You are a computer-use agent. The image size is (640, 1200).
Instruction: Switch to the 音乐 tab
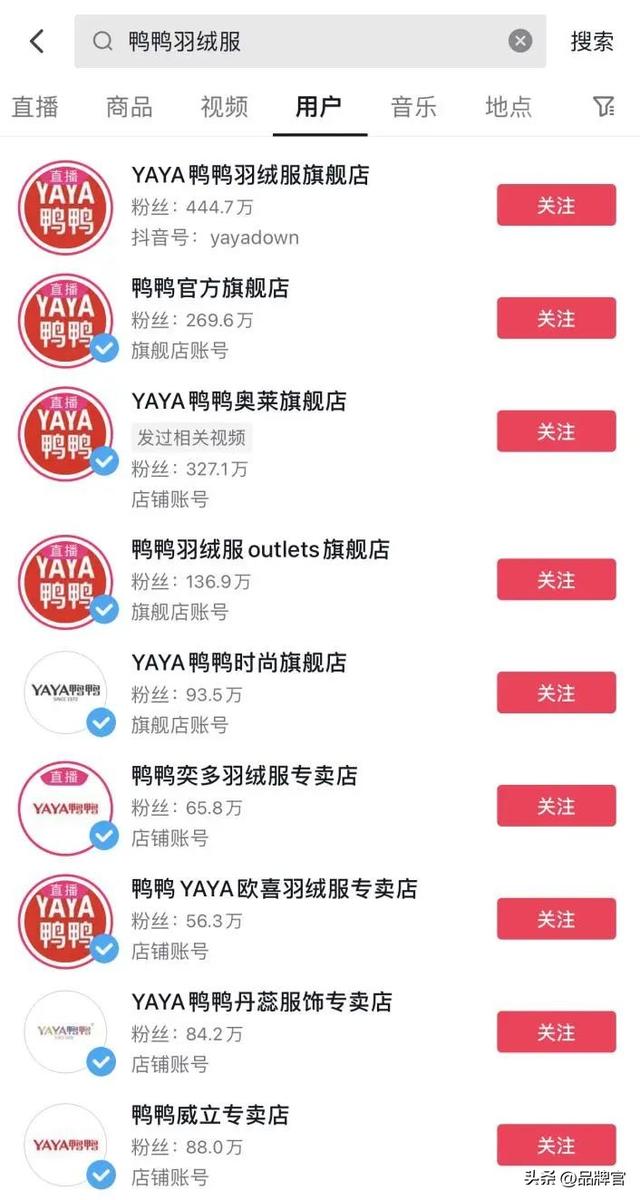click(x=414, y=107)
